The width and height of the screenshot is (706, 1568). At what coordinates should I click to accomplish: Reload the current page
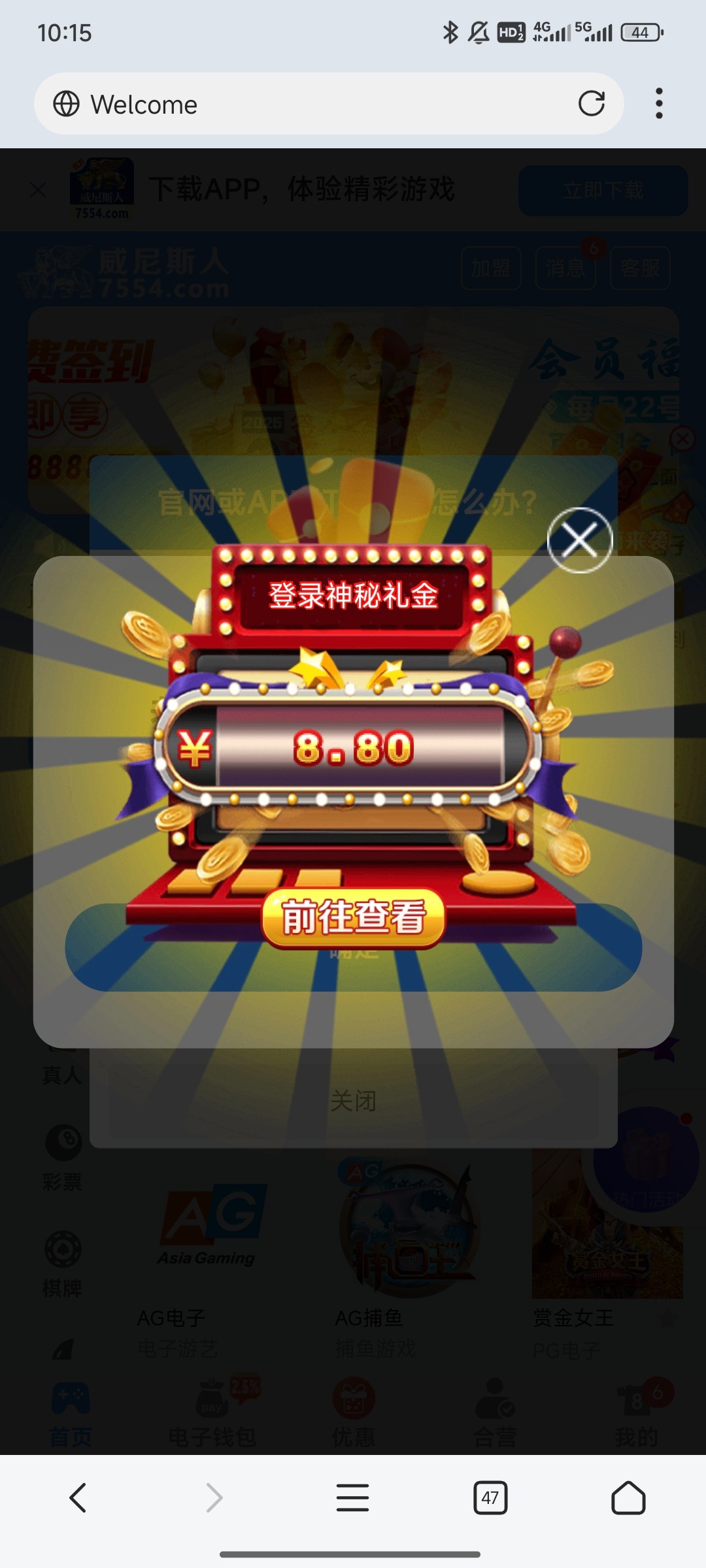tap(591, 104)
